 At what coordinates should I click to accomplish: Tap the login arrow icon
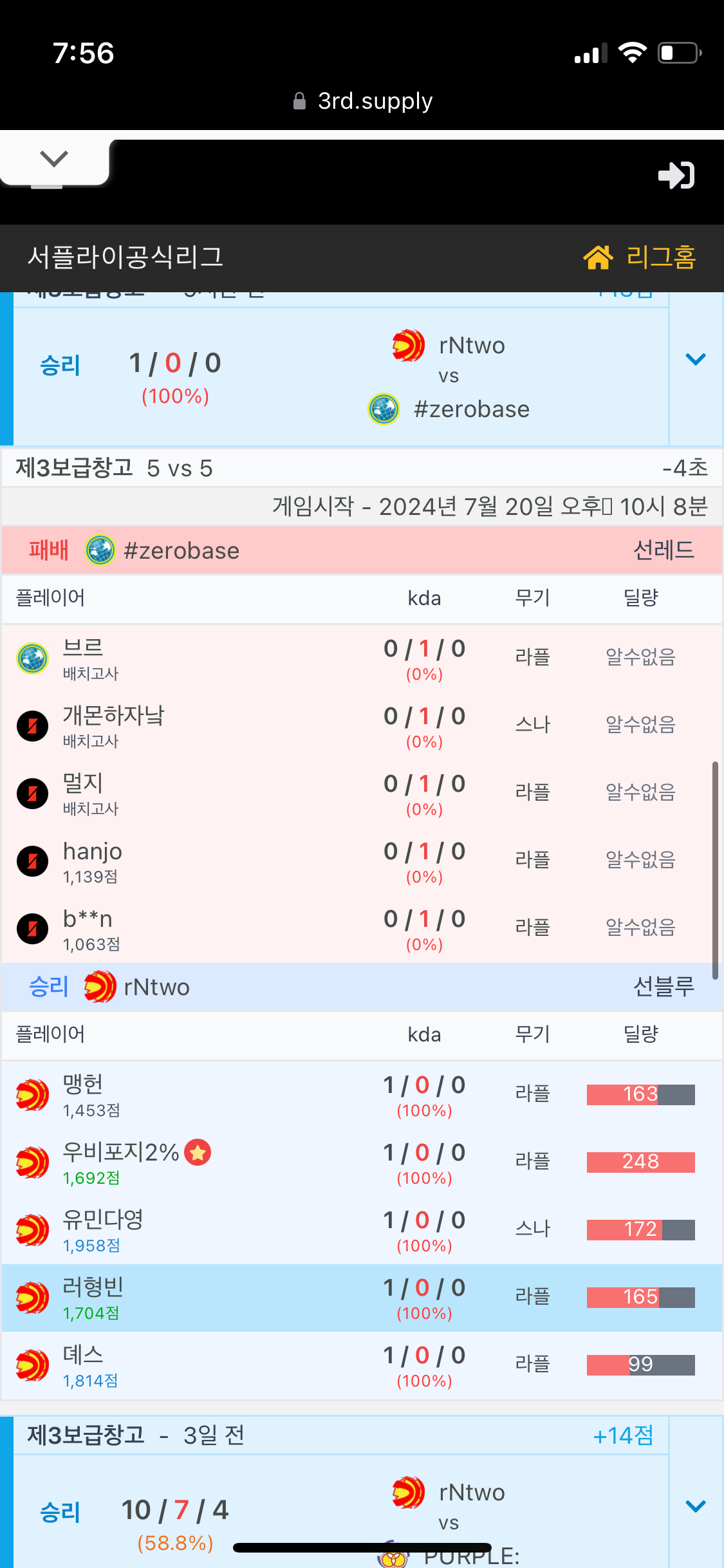pos(676,175)
